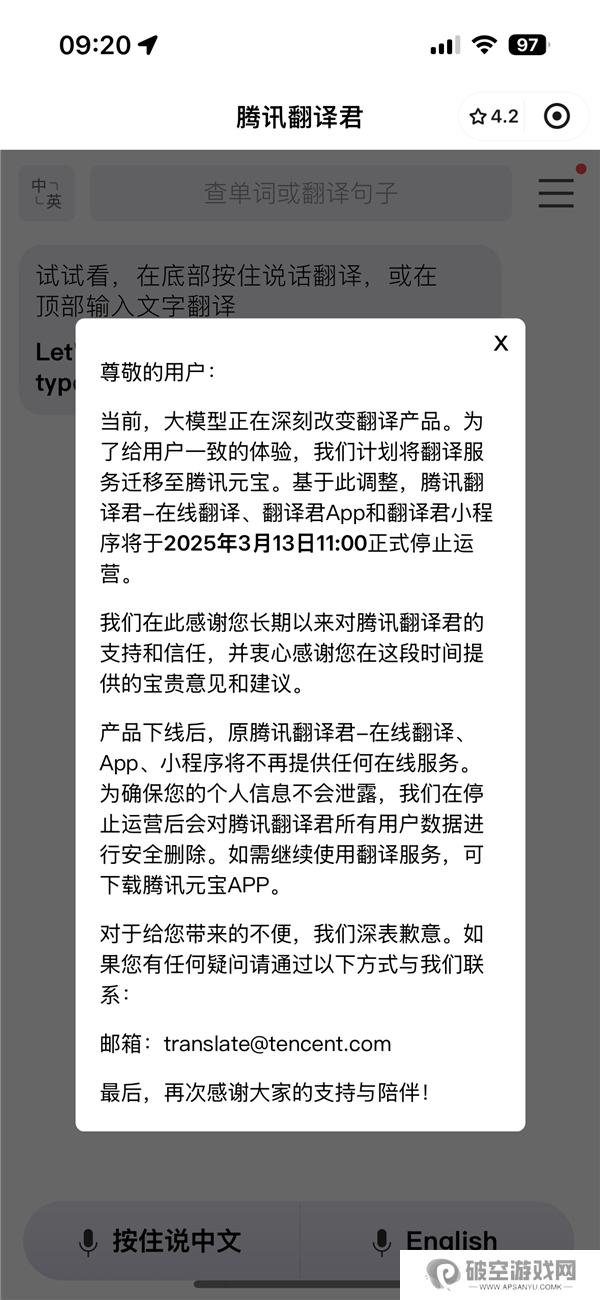Focus the 查单词或翻译句子 input box
Screen dimensions: 600x1300
[300, 193]
